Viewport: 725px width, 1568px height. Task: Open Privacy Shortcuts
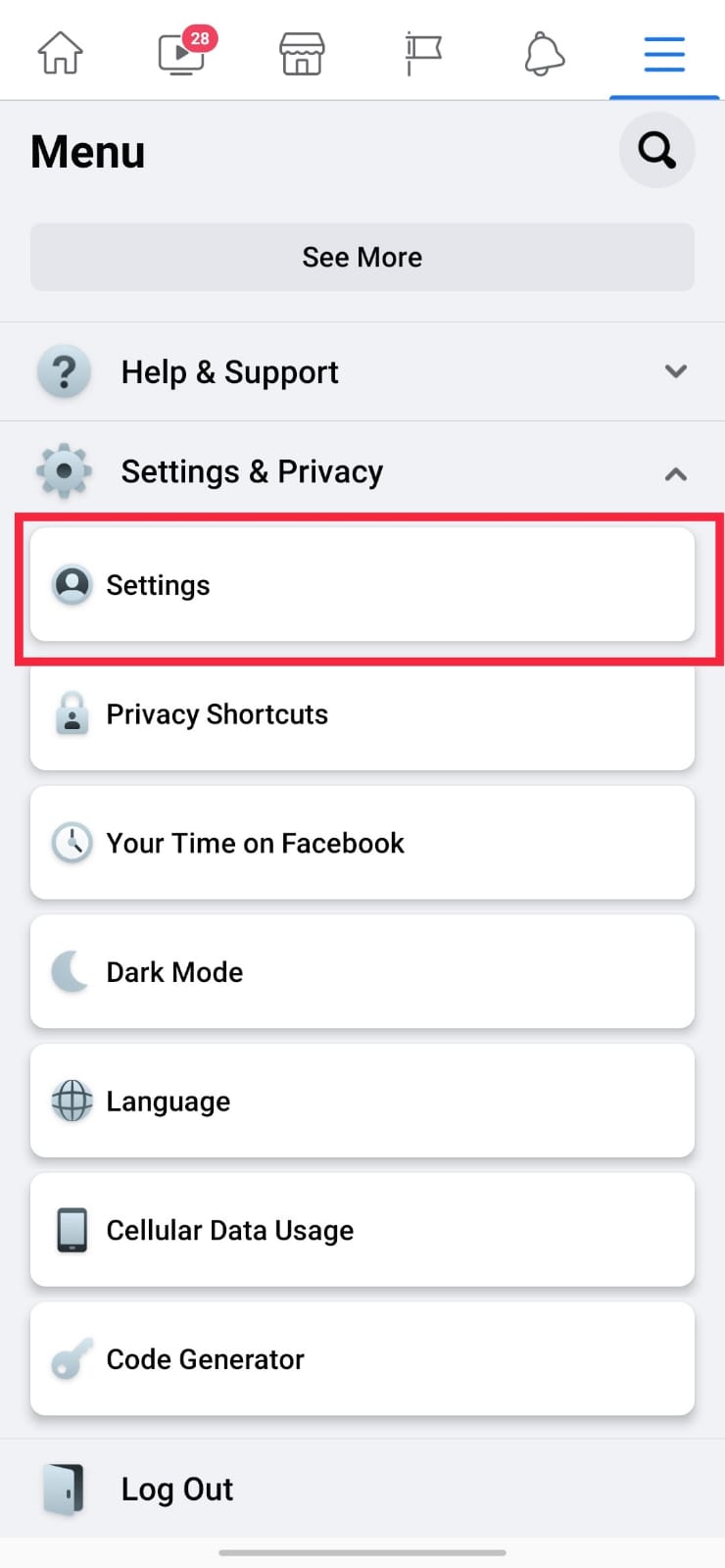(x=362, y=714)
